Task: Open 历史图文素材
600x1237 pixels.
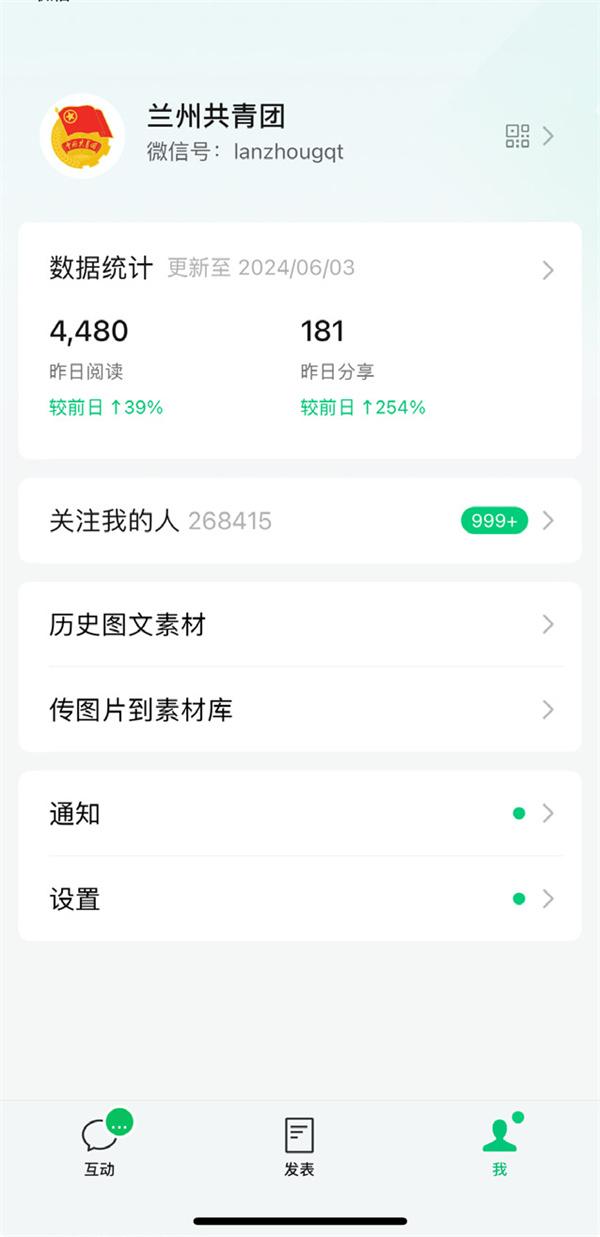Action: [x=300, y=625]
